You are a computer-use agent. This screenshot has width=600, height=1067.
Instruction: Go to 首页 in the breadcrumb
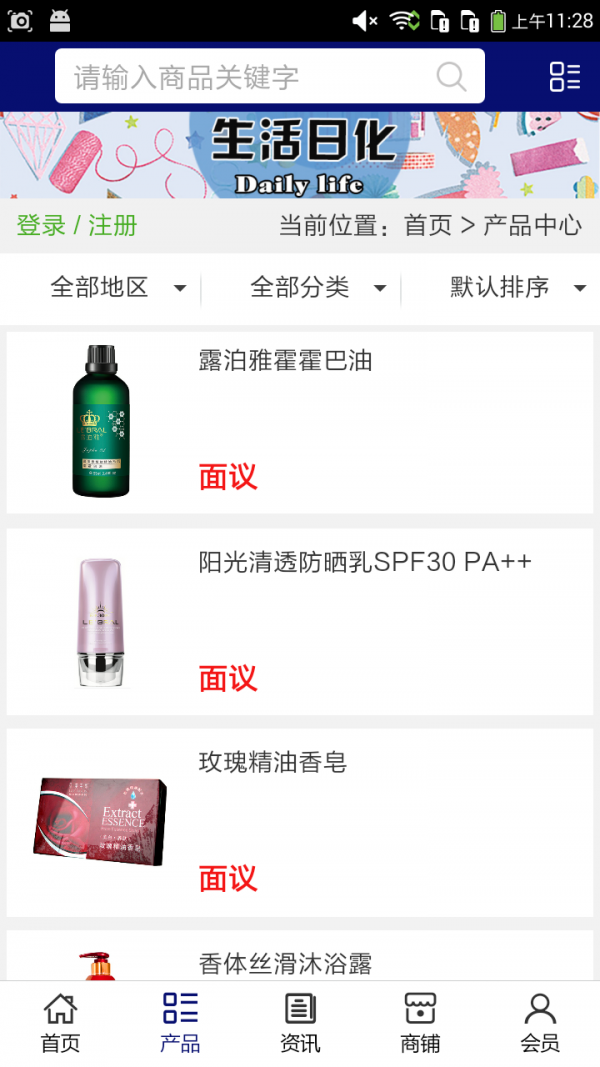click(428, 225)
